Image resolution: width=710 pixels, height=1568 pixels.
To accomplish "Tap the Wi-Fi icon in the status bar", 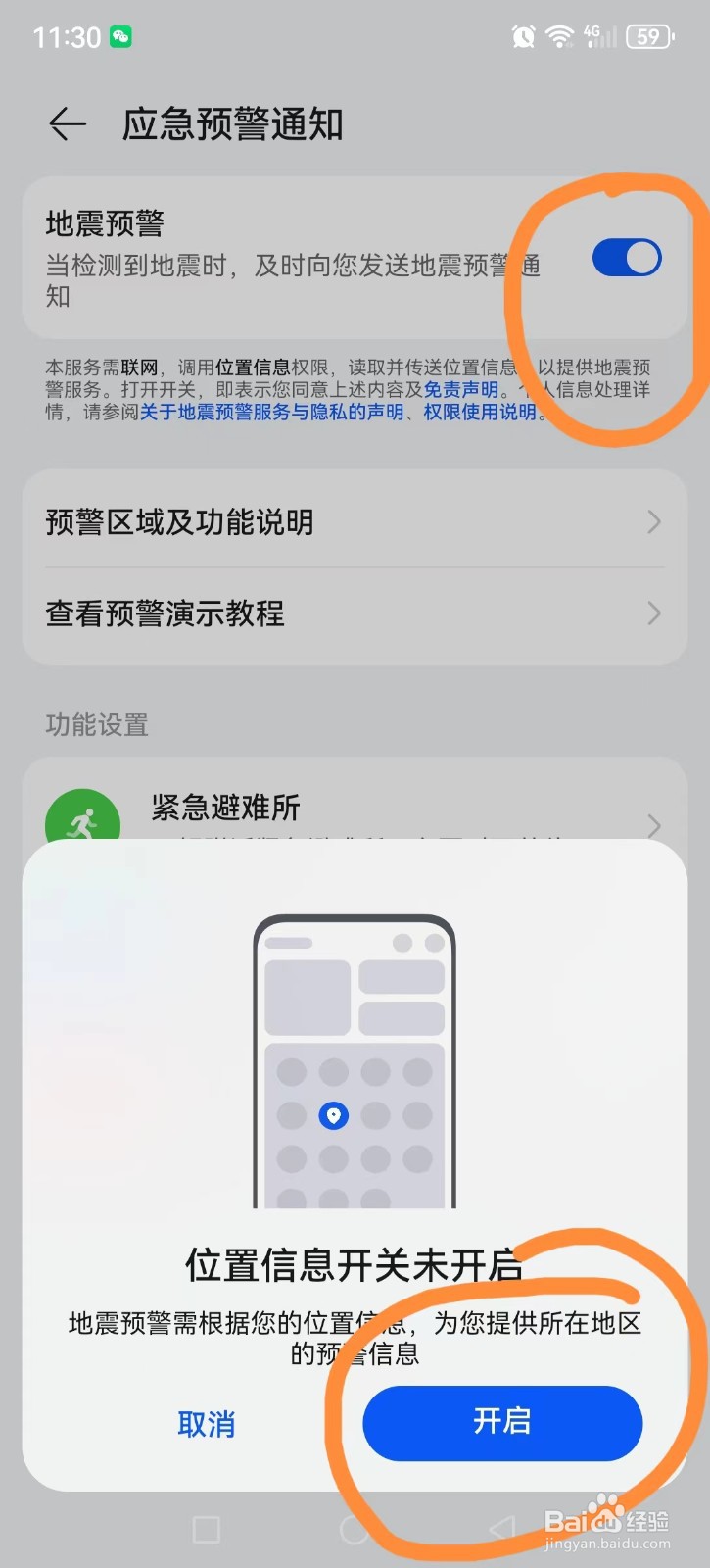I will pos(560,35).
